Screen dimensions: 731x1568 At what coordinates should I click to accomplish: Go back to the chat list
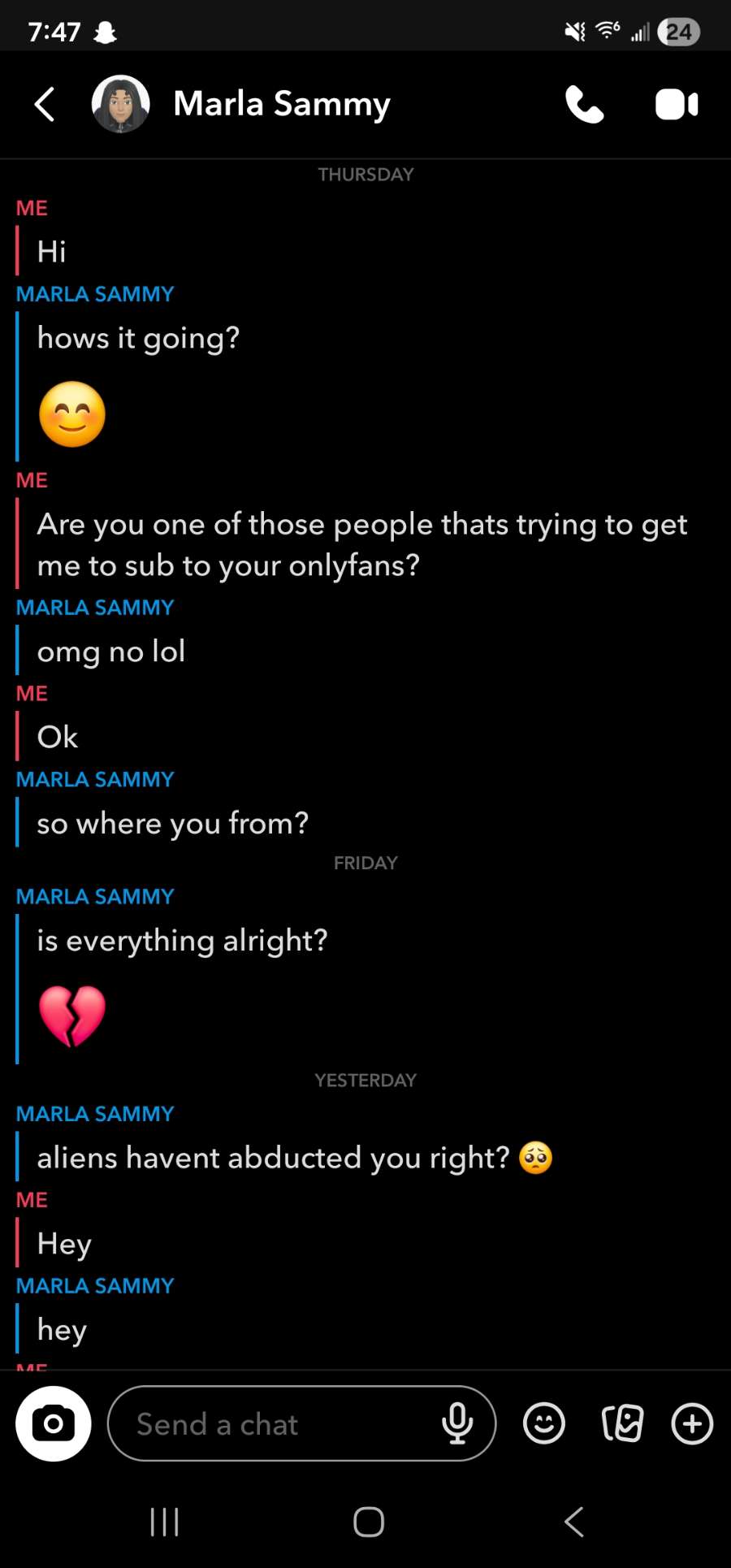click(45, 105)
